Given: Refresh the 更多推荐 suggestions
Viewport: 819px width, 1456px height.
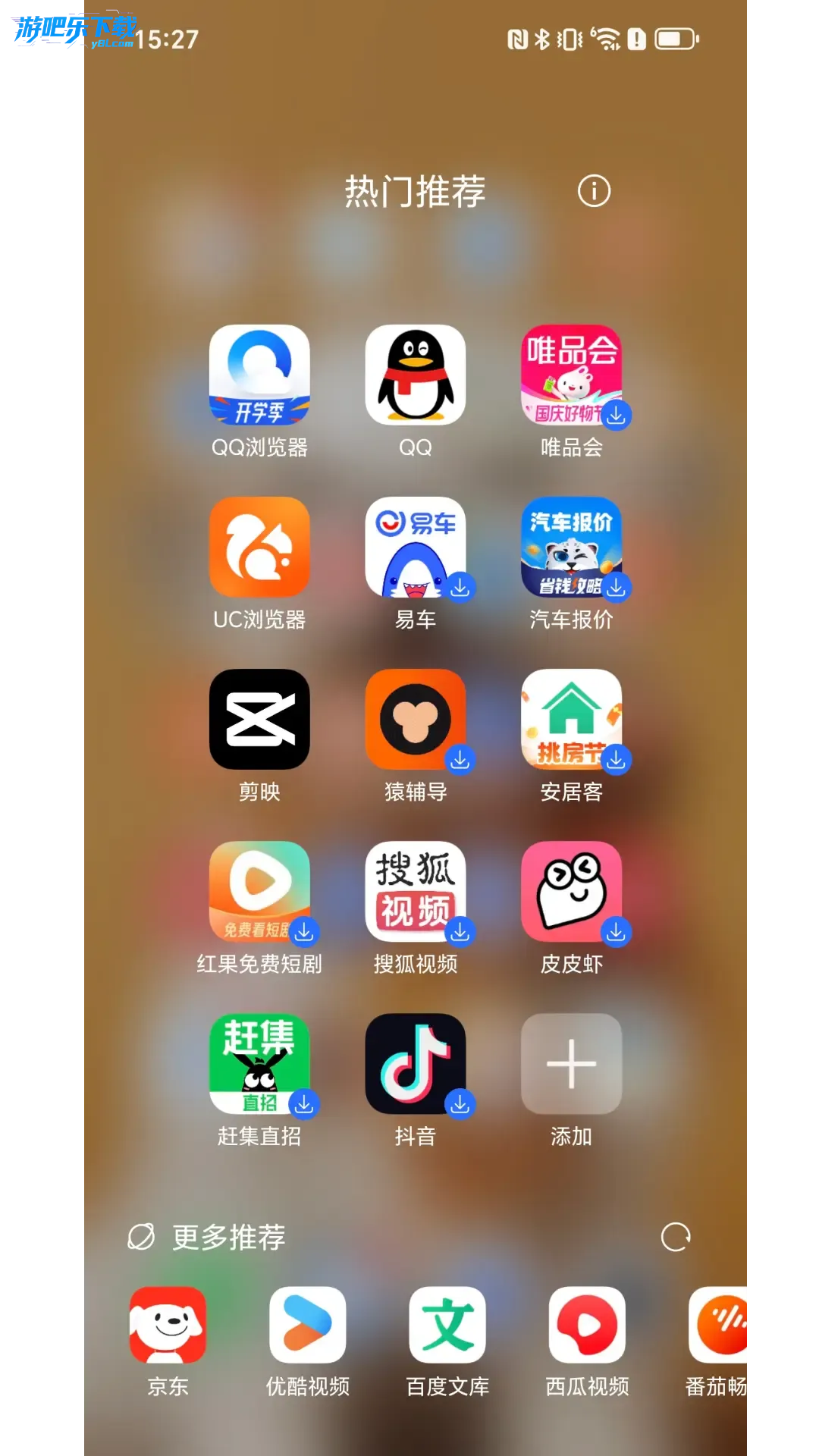Looking at the screenshot, I should click(675, 1237).
